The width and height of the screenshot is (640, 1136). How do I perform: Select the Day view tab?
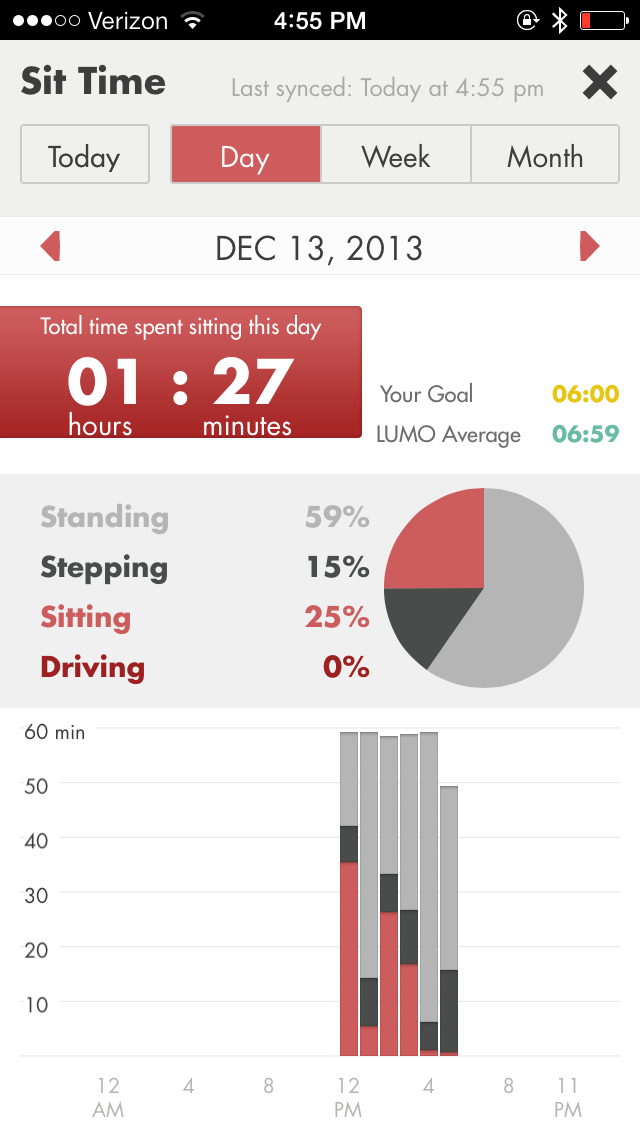[246, 154]
